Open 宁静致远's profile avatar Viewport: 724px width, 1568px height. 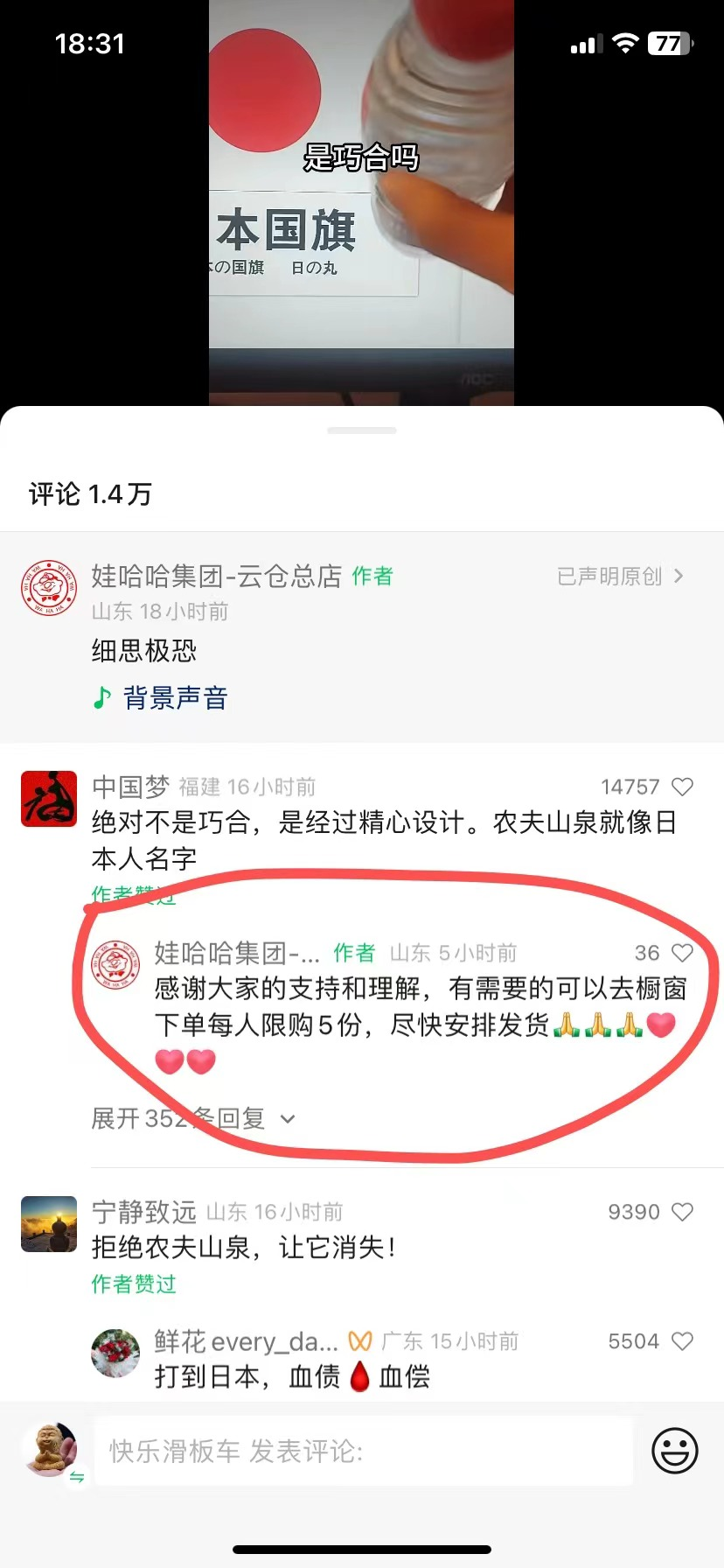49,1224
